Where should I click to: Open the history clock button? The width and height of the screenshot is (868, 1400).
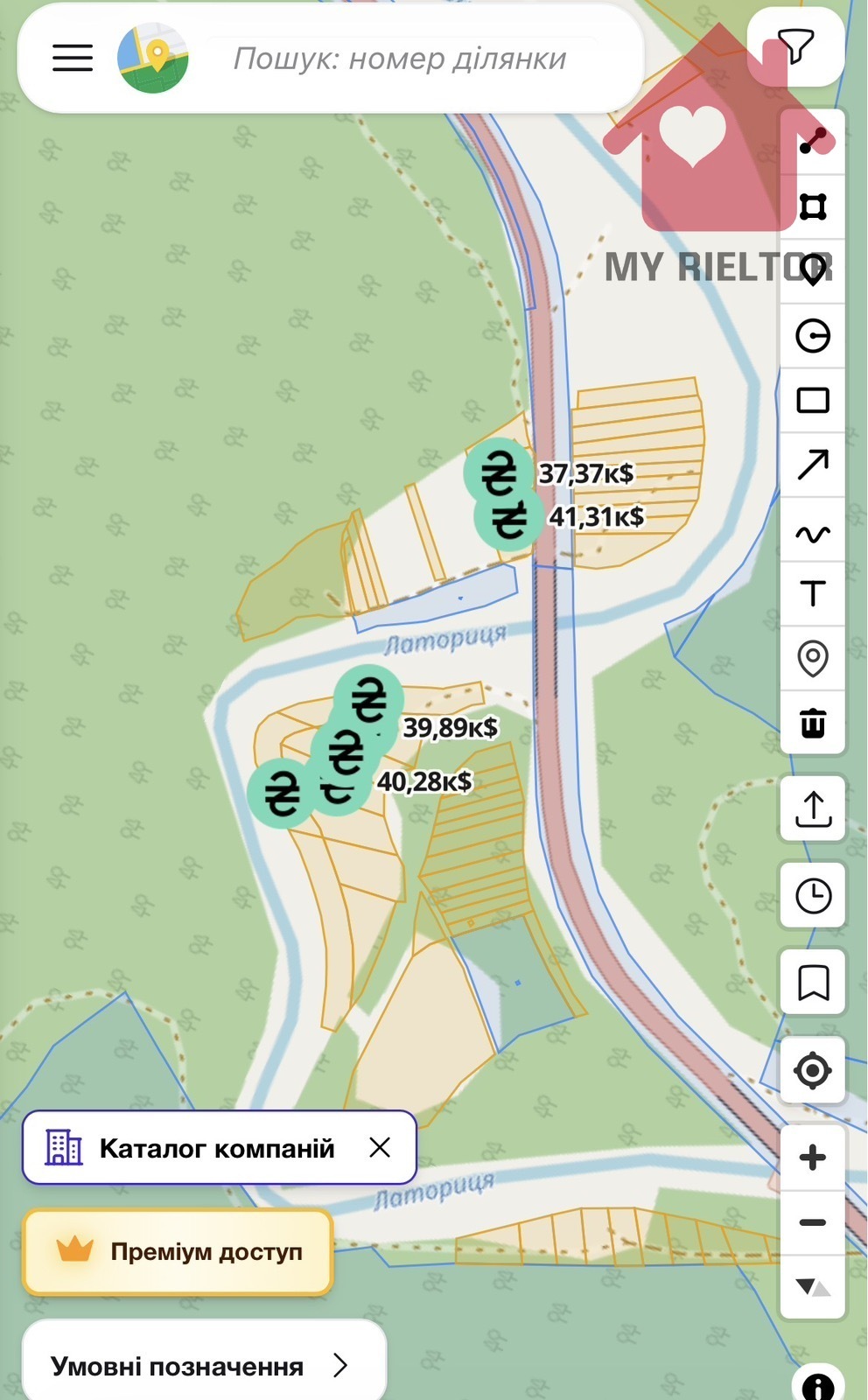[813, 896]
